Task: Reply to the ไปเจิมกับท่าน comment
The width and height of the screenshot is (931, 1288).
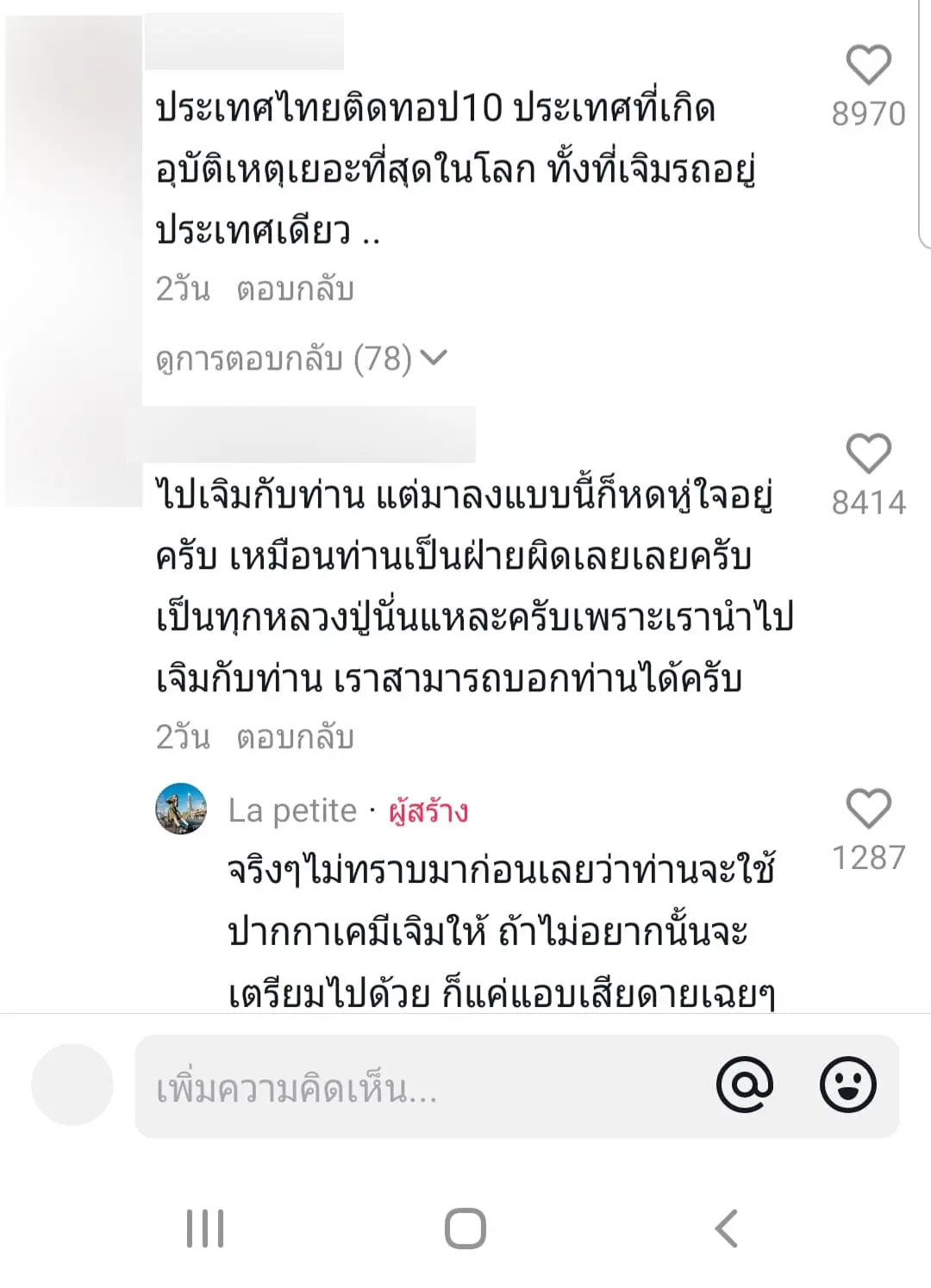Action: click(295, 738)
